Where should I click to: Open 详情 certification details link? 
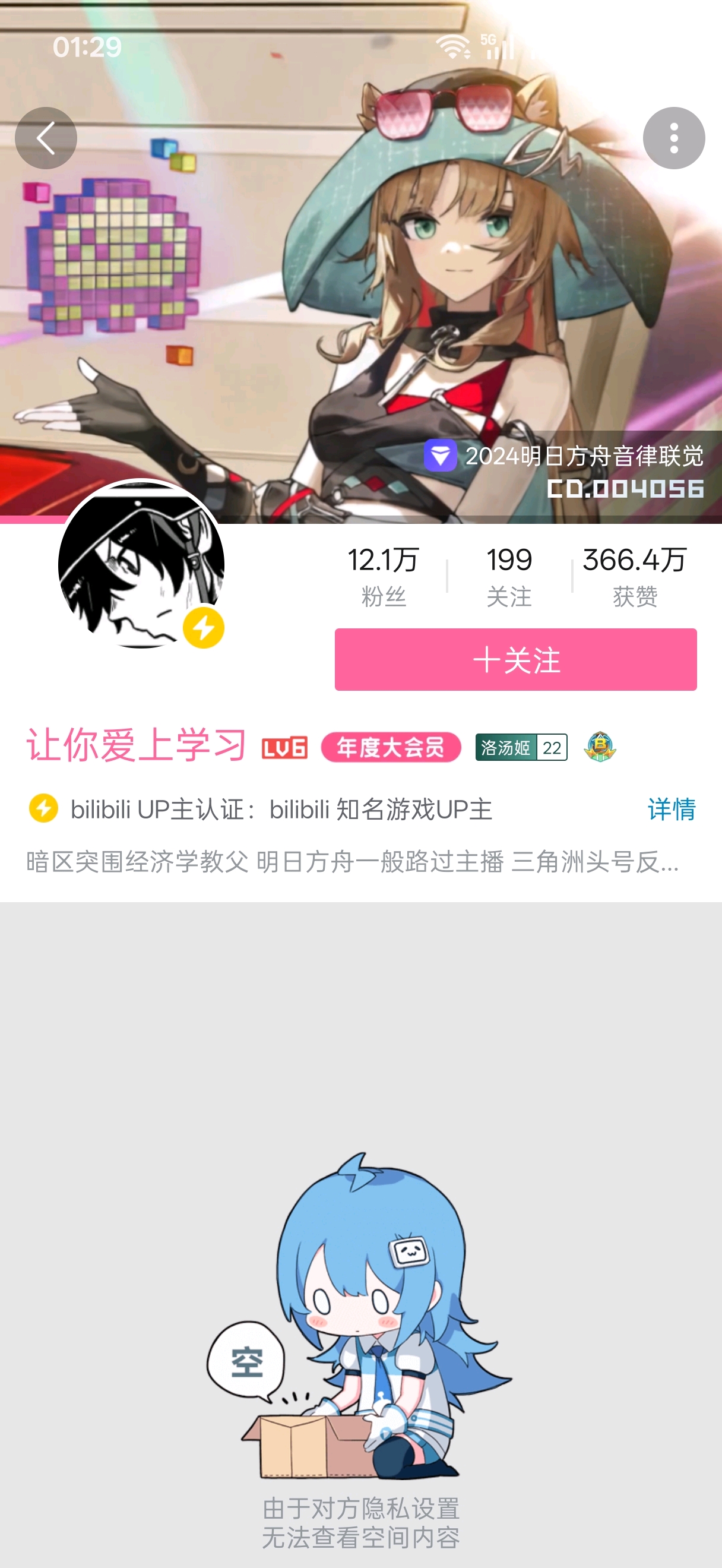[x=671, y=810]
